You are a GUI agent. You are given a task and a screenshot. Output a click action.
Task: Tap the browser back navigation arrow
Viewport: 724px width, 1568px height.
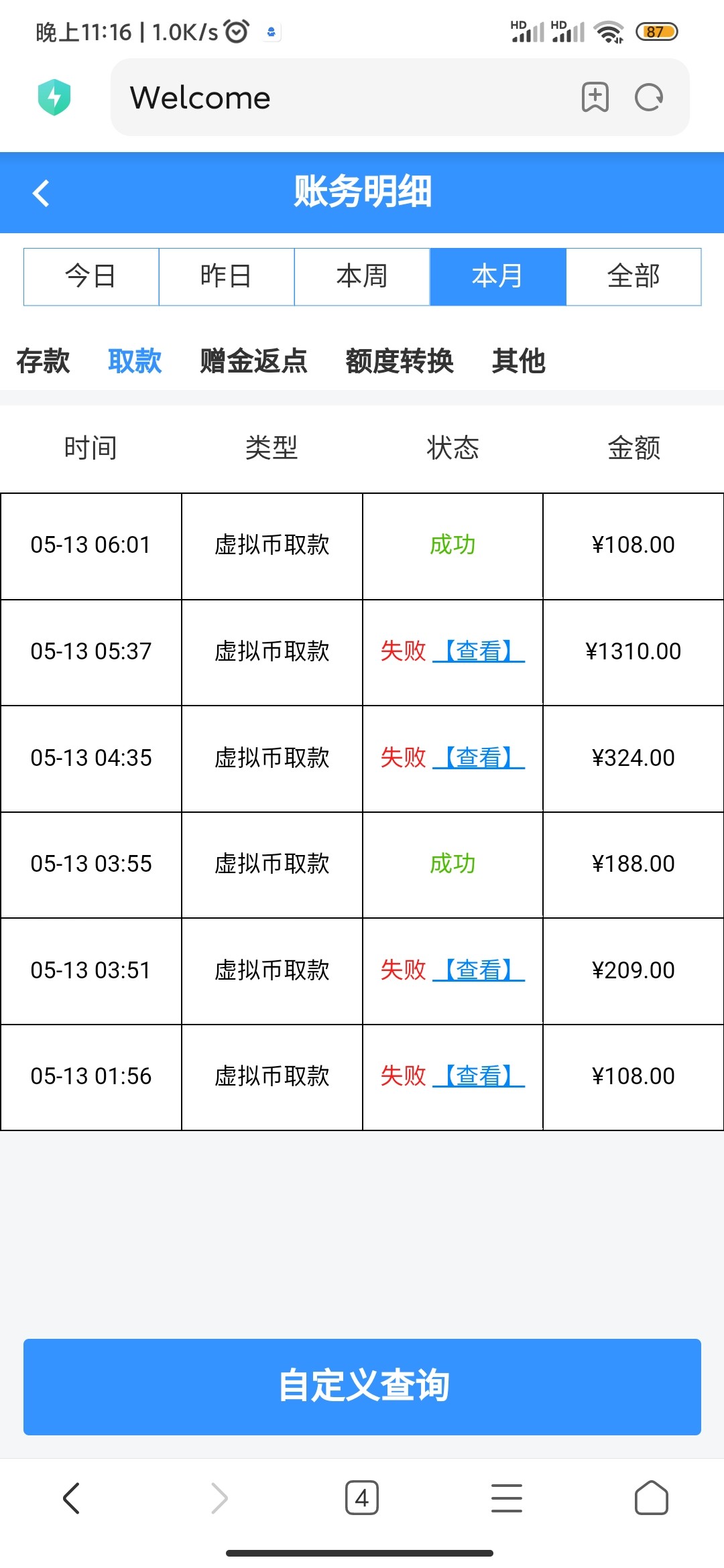(x=72, y=1499)
